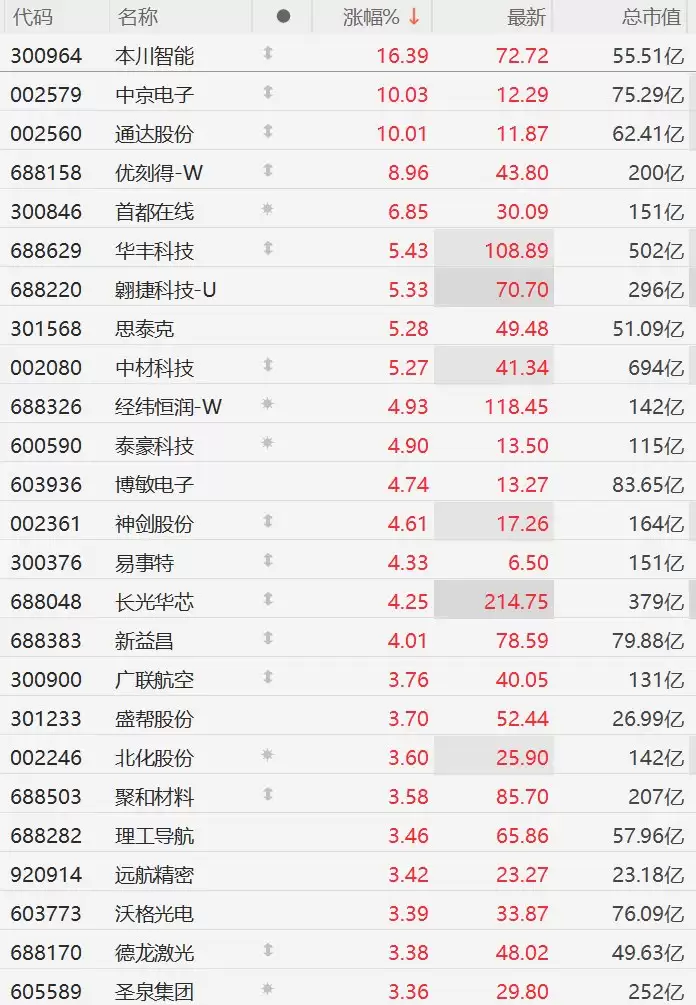
Task: Open 首都在线 stock page
Action: click(x=154, y=212)
